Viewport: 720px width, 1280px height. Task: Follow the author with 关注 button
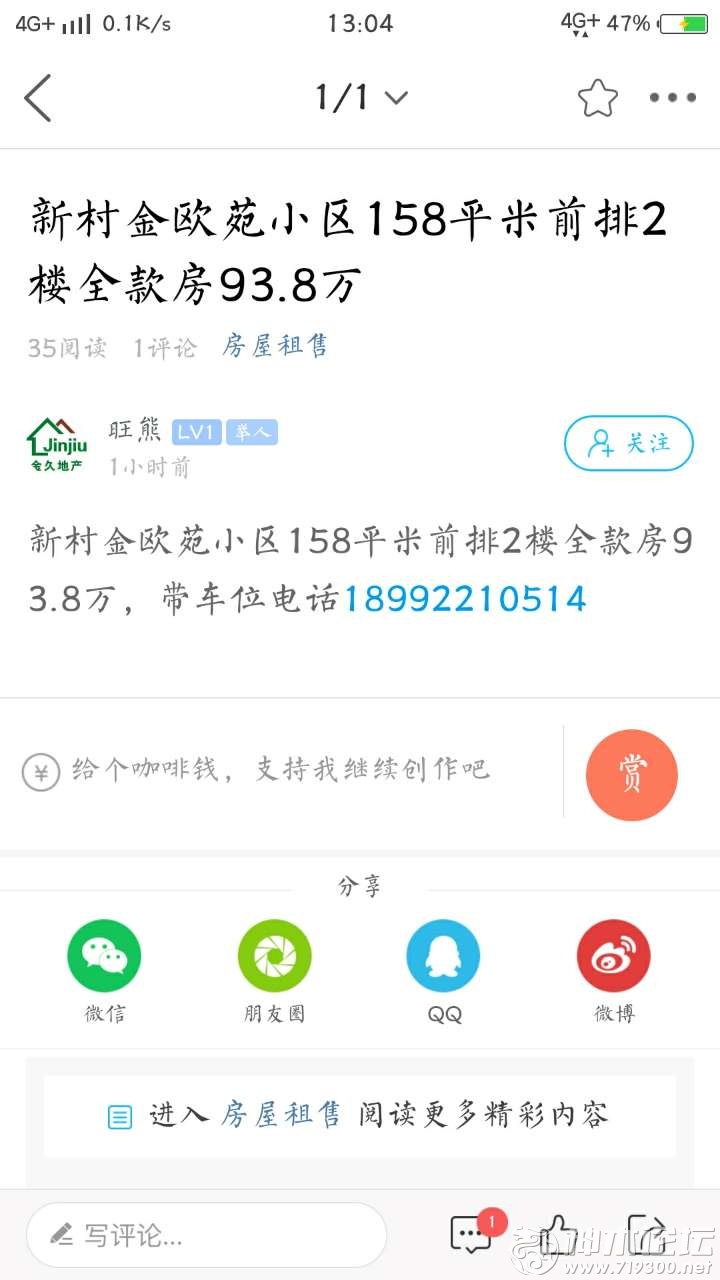pos(628,443)
